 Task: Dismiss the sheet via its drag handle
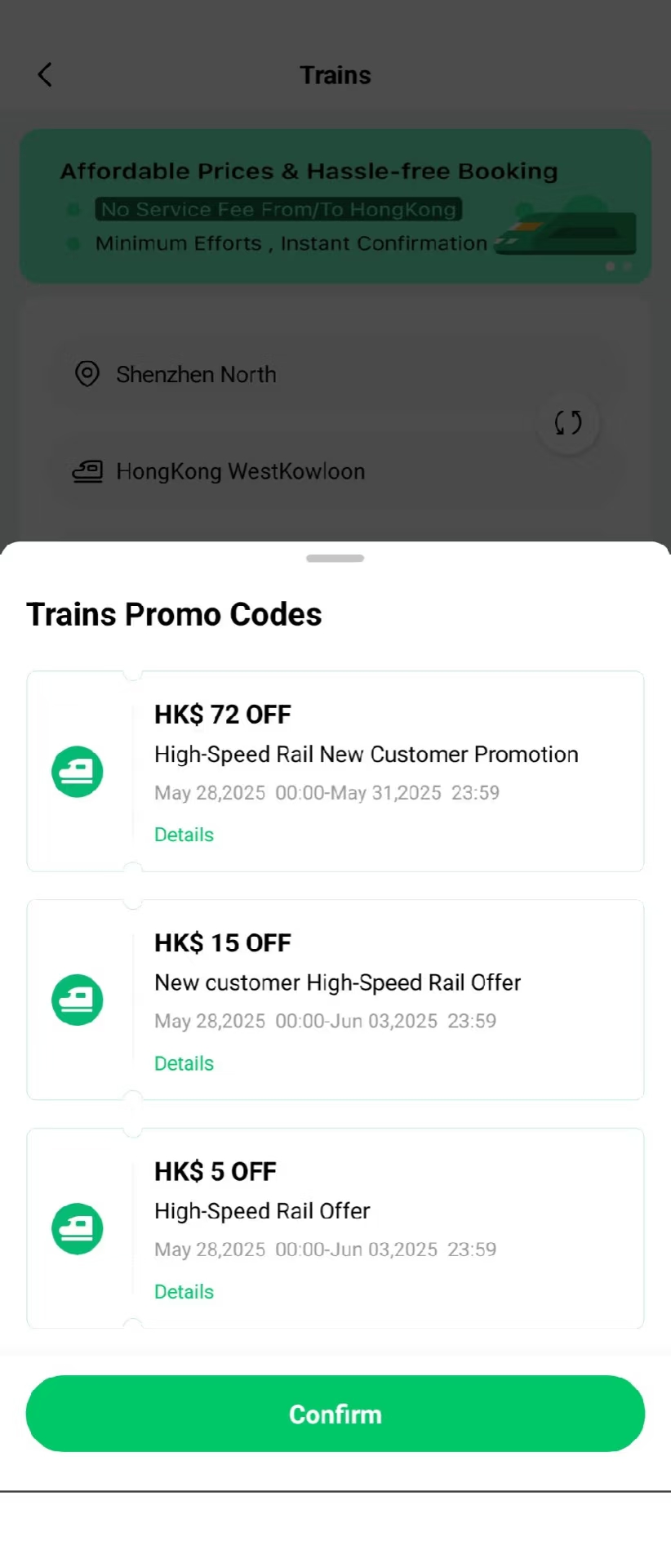(335, 559)
